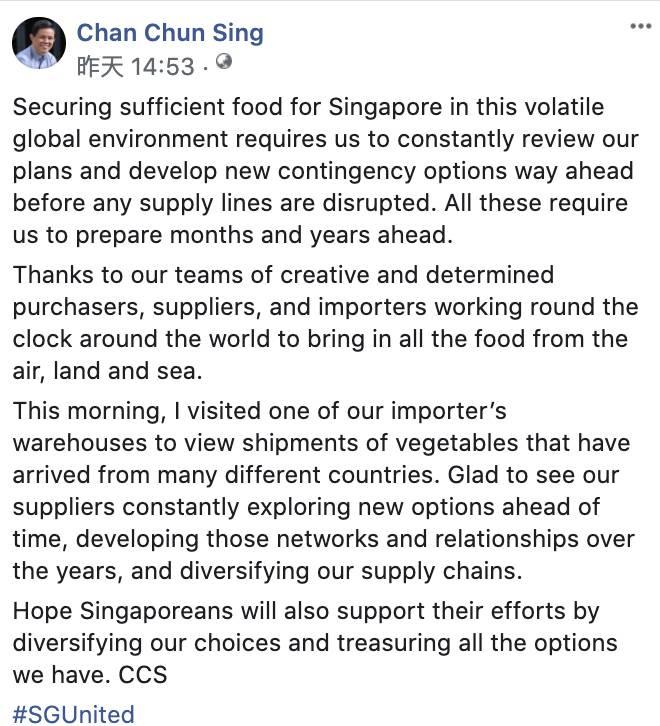Open Chan Chun Sing's profile picture
This screenshot has height=726, width=660.
tap(38, 43)
